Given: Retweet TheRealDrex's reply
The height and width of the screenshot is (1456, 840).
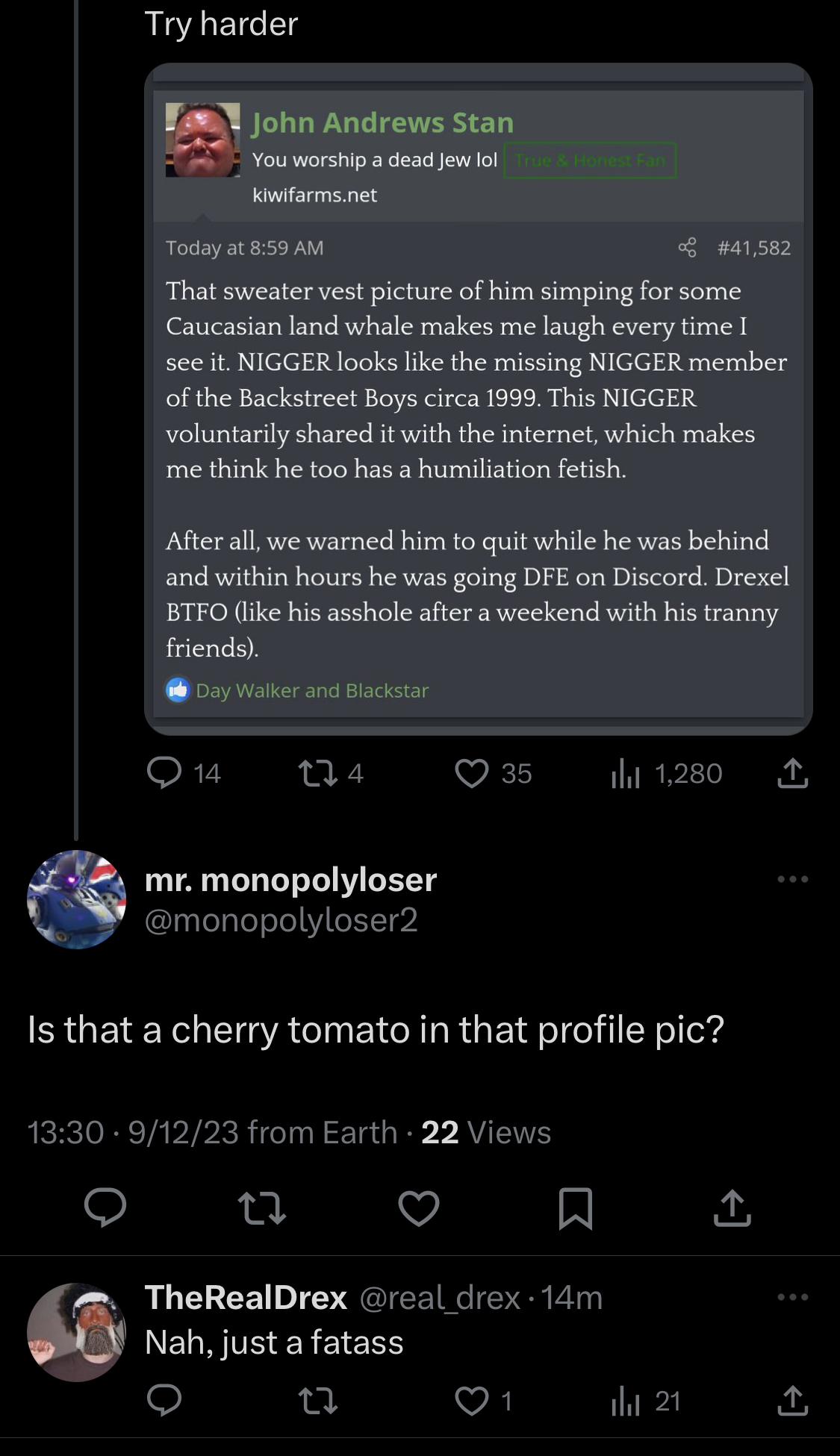Looking at the screenshot, I should [x=317, y=1401].
